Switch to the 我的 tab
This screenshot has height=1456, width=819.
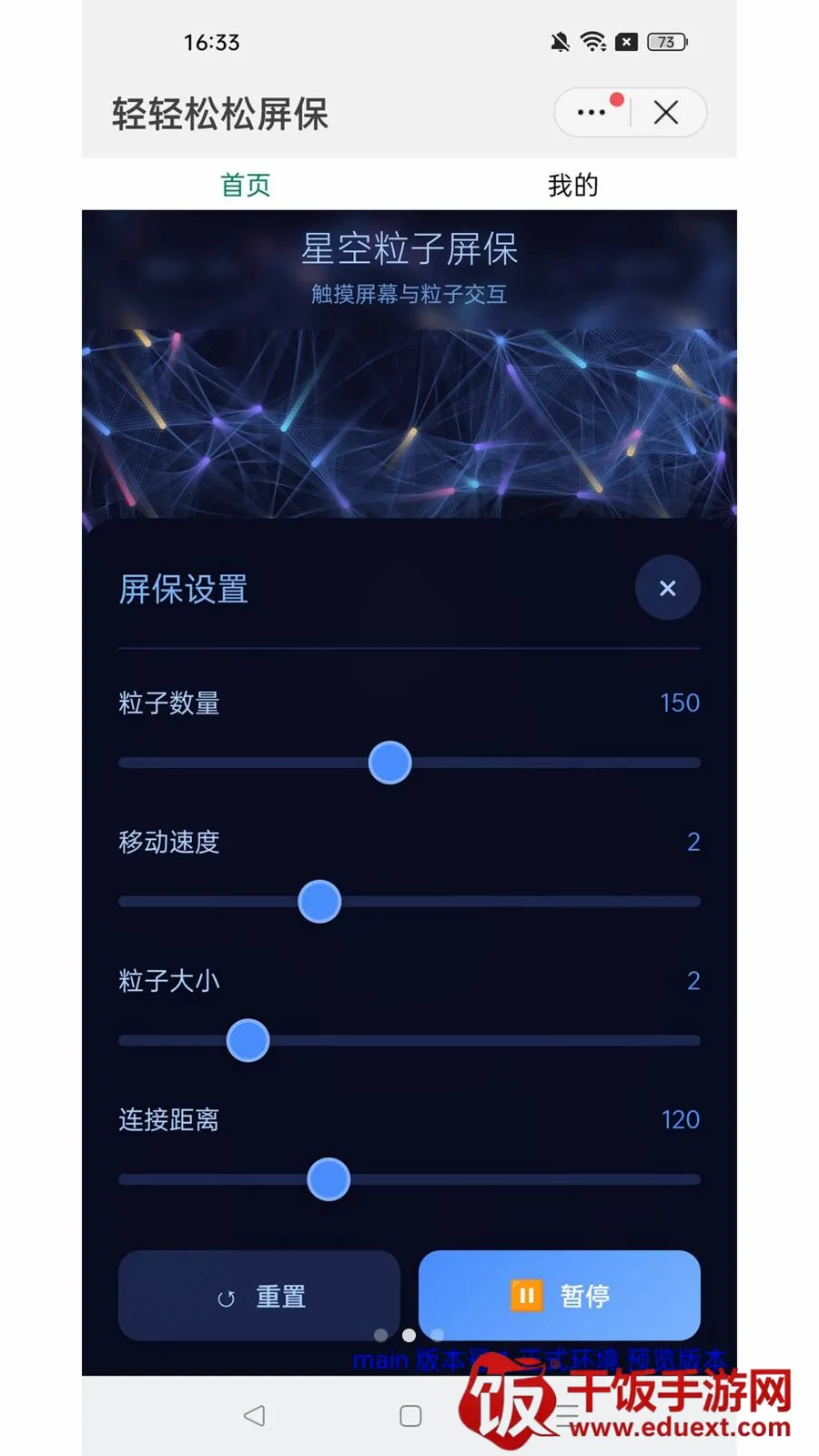[x=573, y=185]
